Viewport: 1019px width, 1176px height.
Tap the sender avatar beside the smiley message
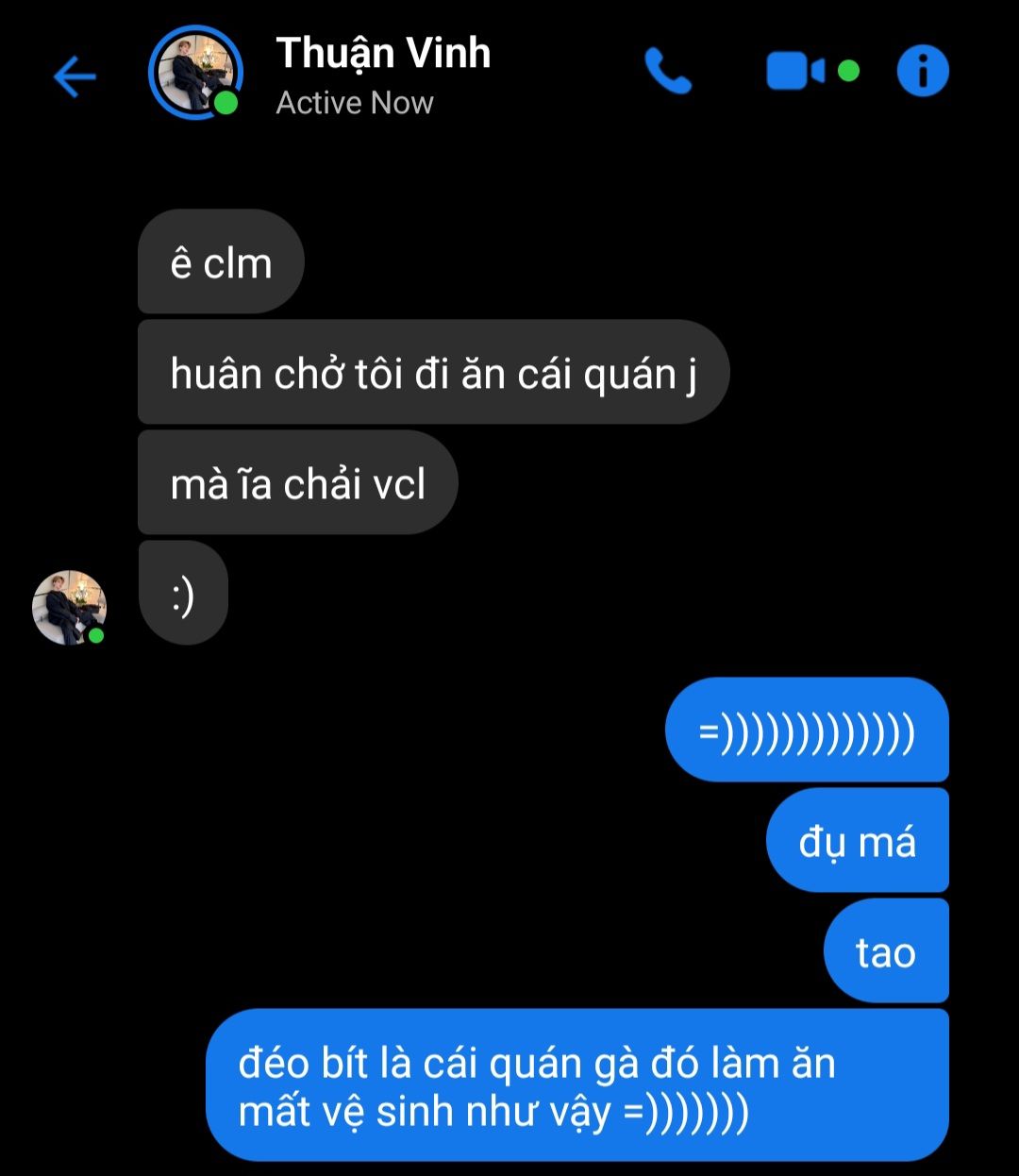69,607
